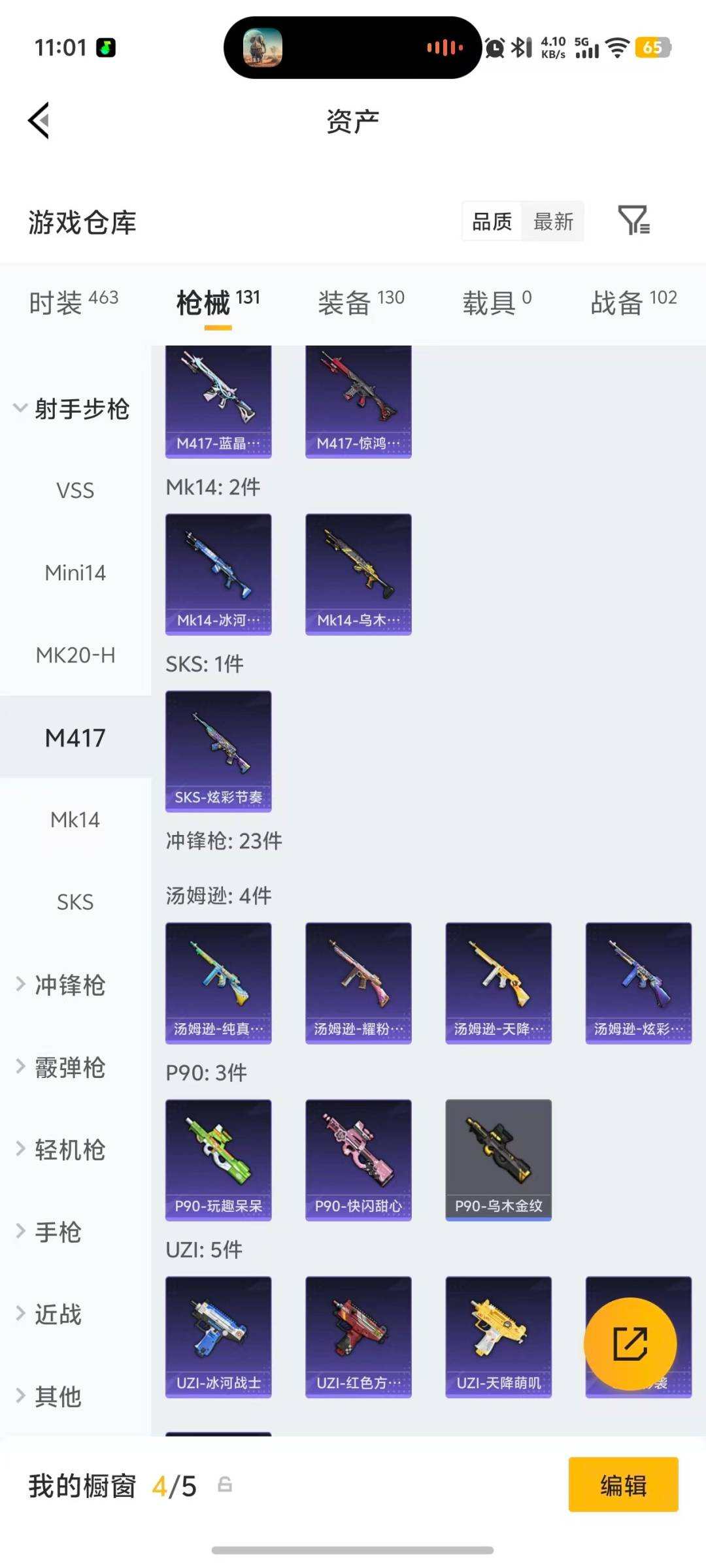Switch to the 时装 tab
Image resolution: width=706 pixels, height=1568 pixels.
74,302
